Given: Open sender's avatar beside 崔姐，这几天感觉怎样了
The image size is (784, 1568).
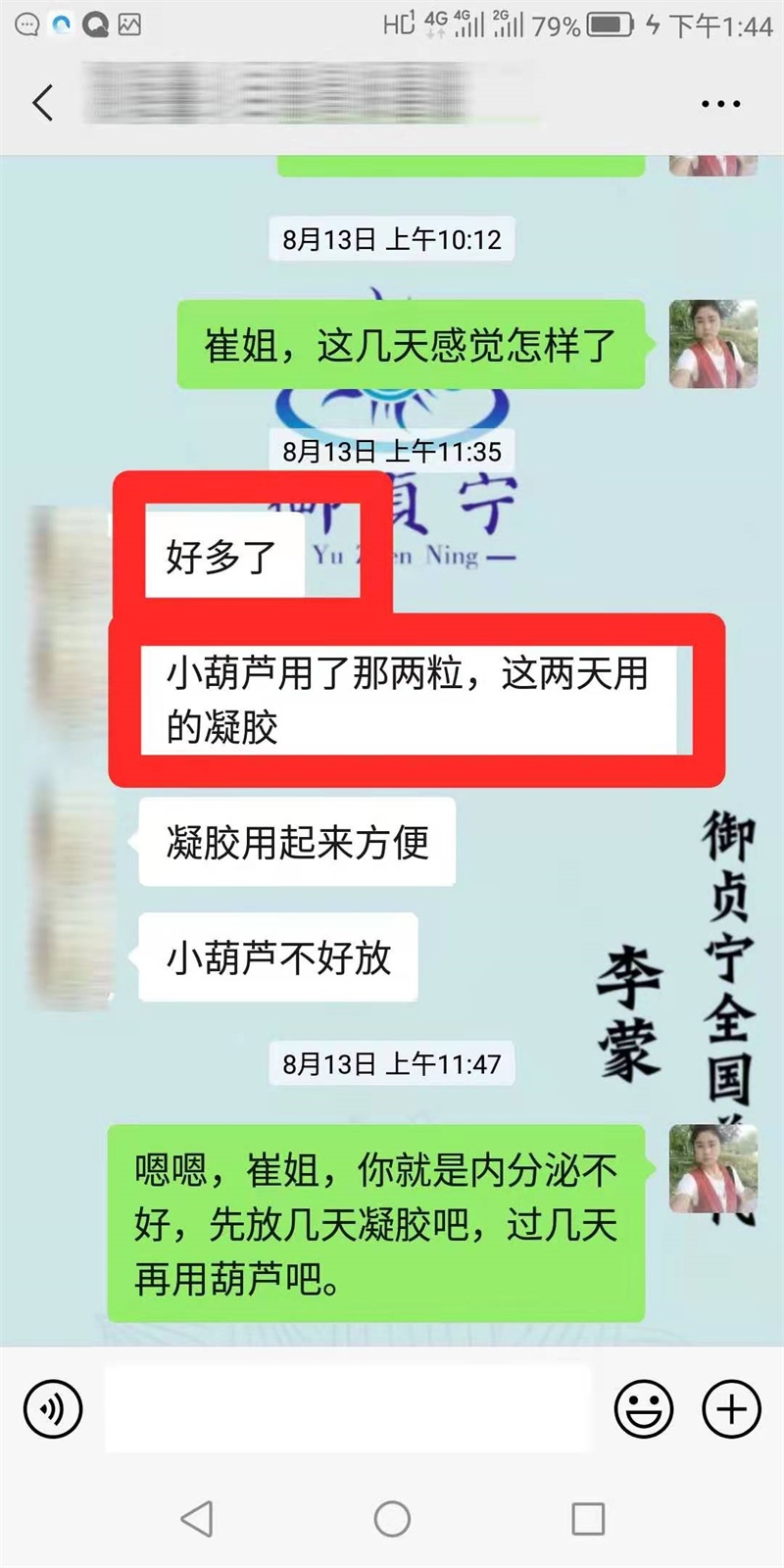Looking at the screenshot, I should pyautogui.click(x=712, y=344).
